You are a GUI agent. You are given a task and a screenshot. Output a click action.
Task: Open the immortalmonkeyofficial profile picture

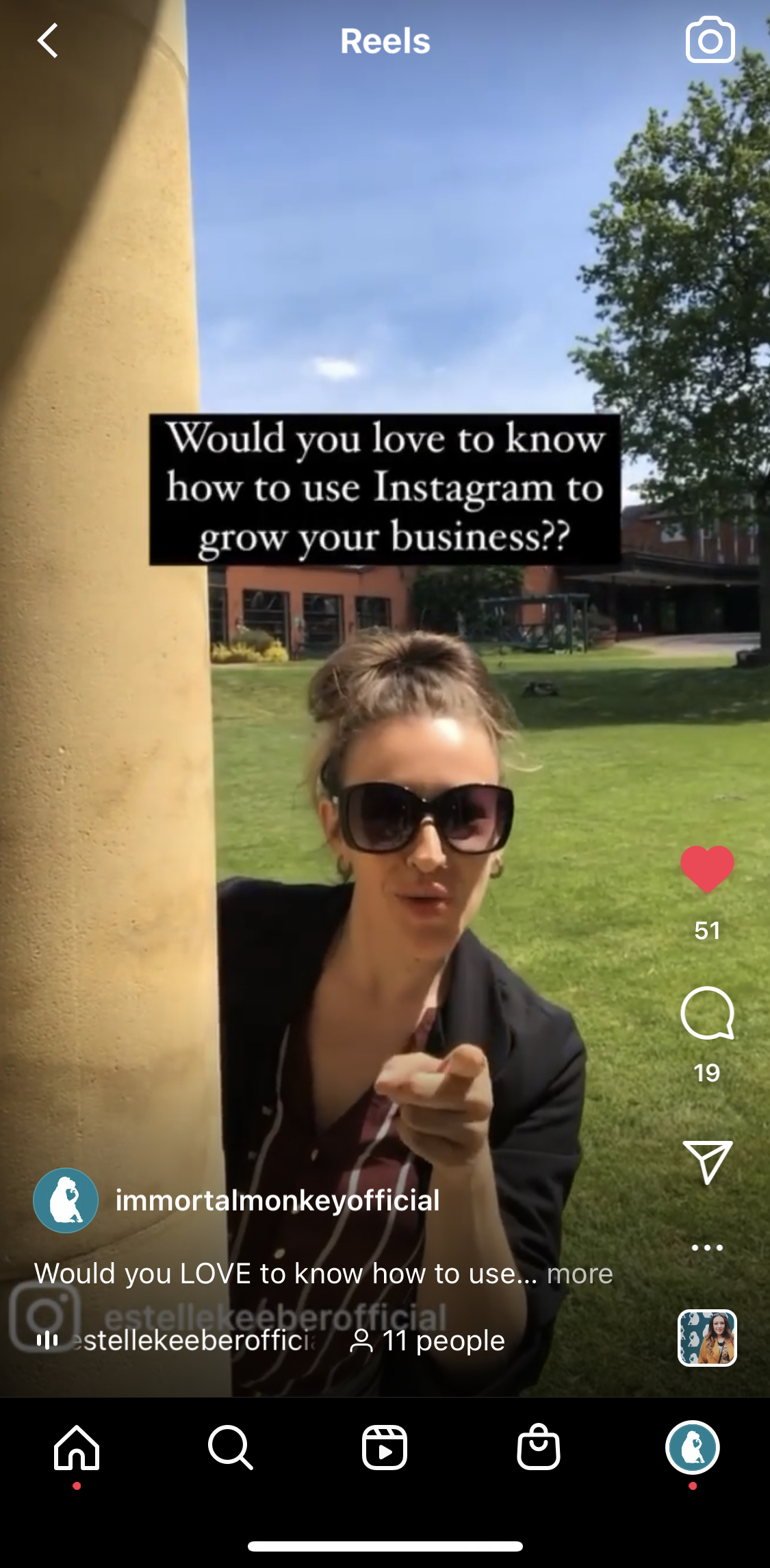coord(66,1200)
